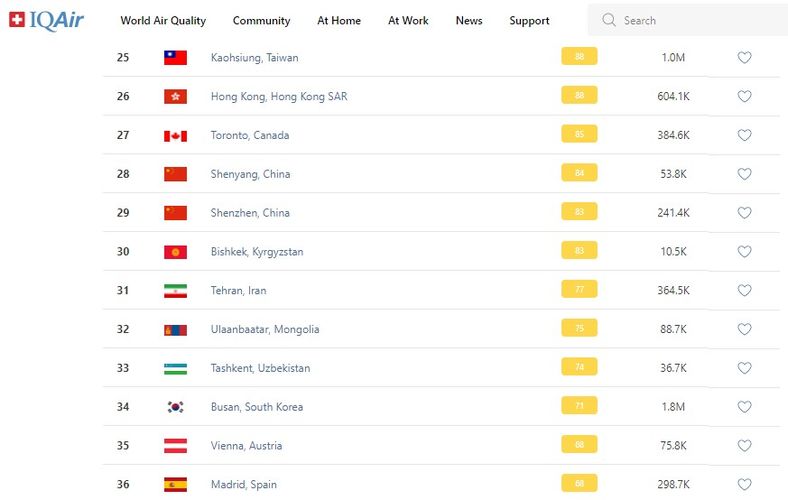Viewport: 788px width, 500px height.
Task: Go to the News page
Action: coord(468,20)
